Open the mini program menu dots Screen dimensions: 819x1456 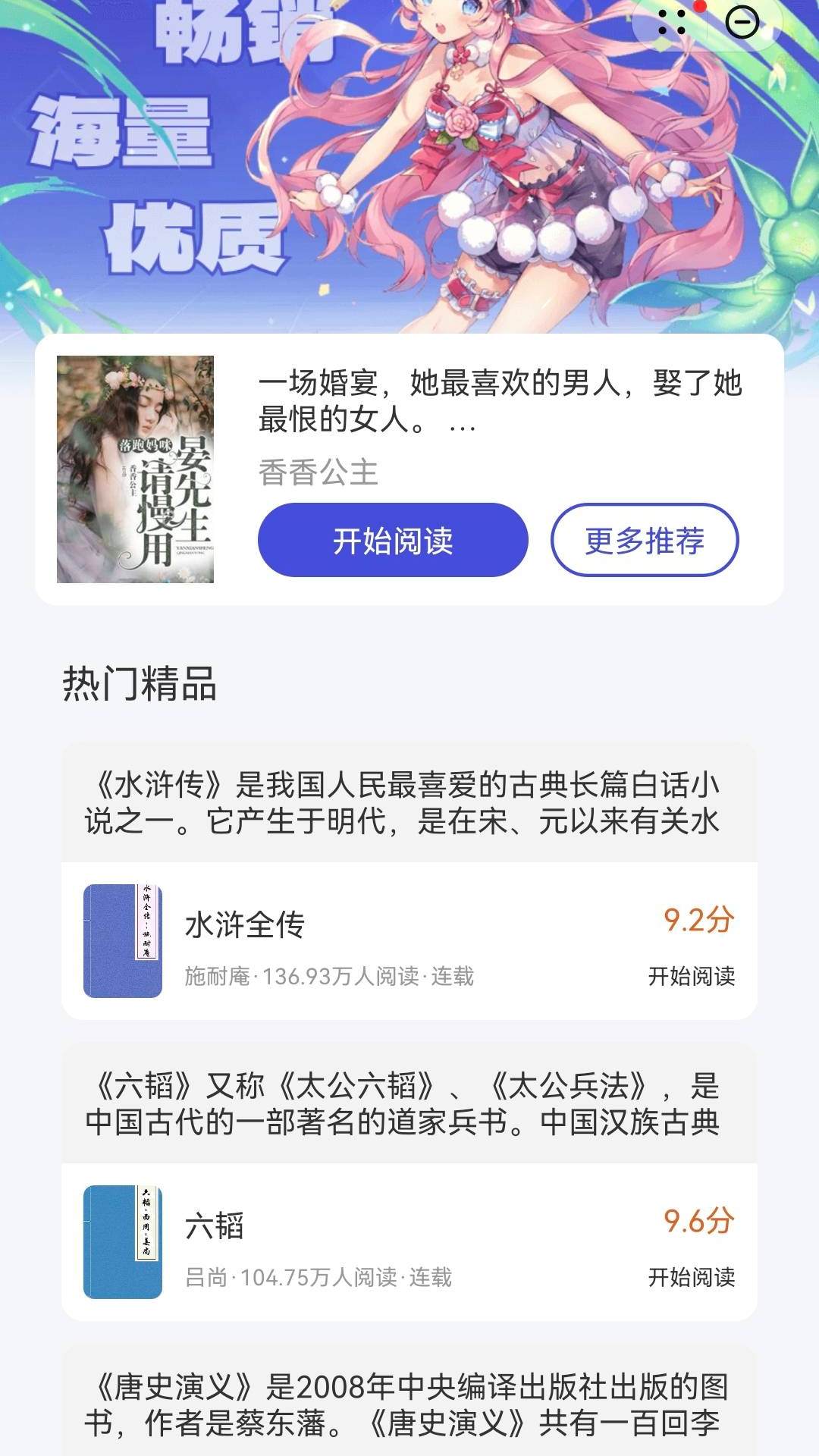click(672, 23)
